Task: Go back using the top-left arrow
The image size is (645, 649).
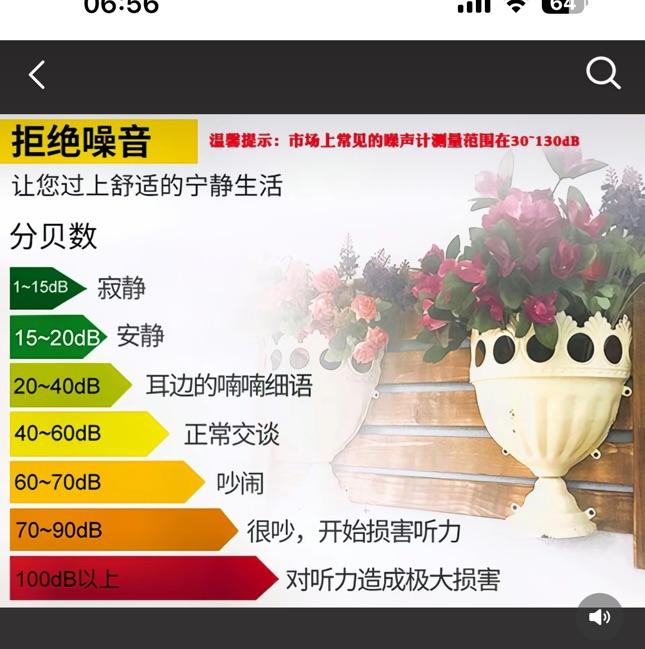Action: [x=37, y=75]
